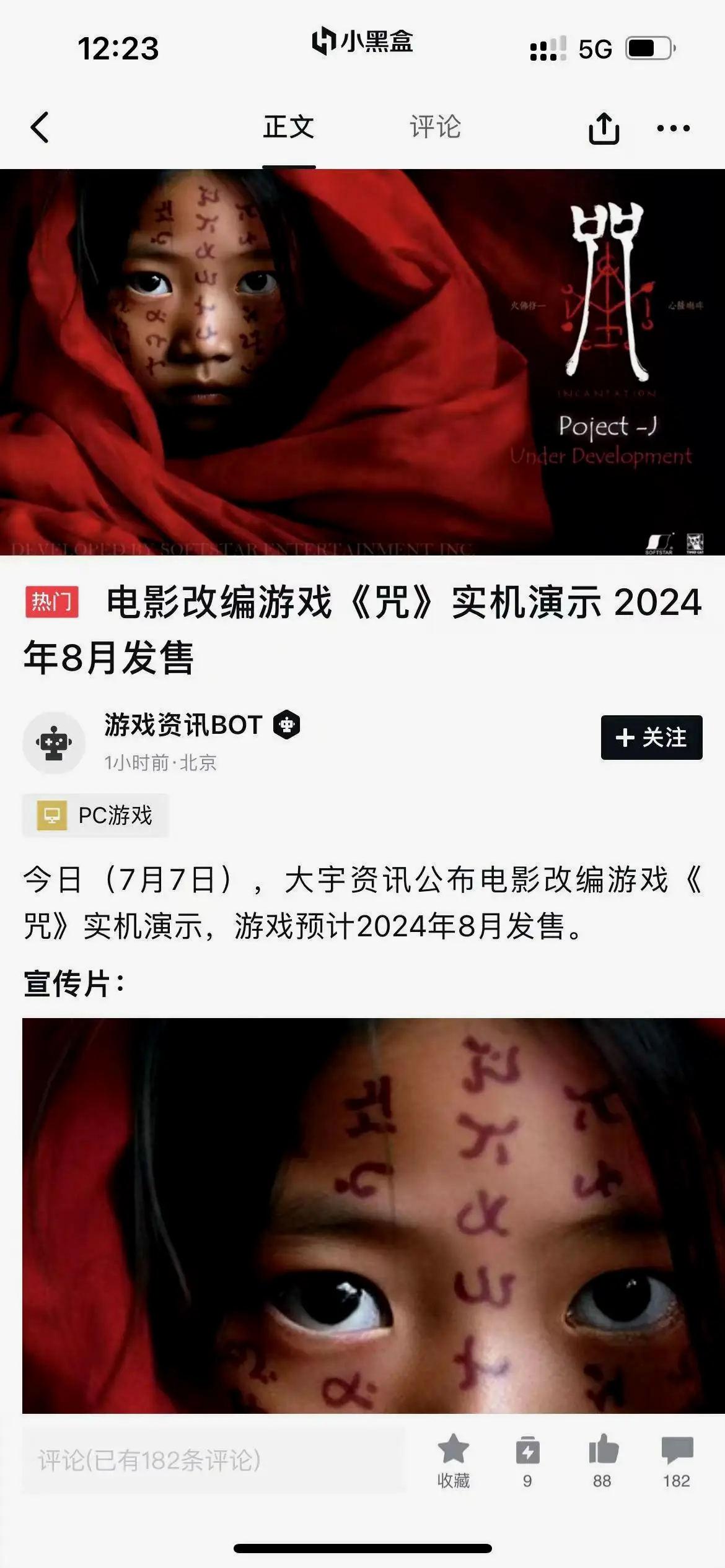Tap the lightning charge icon showing 9
Viewport: 725px width, 1568px height.
[x=527, y=1460]
